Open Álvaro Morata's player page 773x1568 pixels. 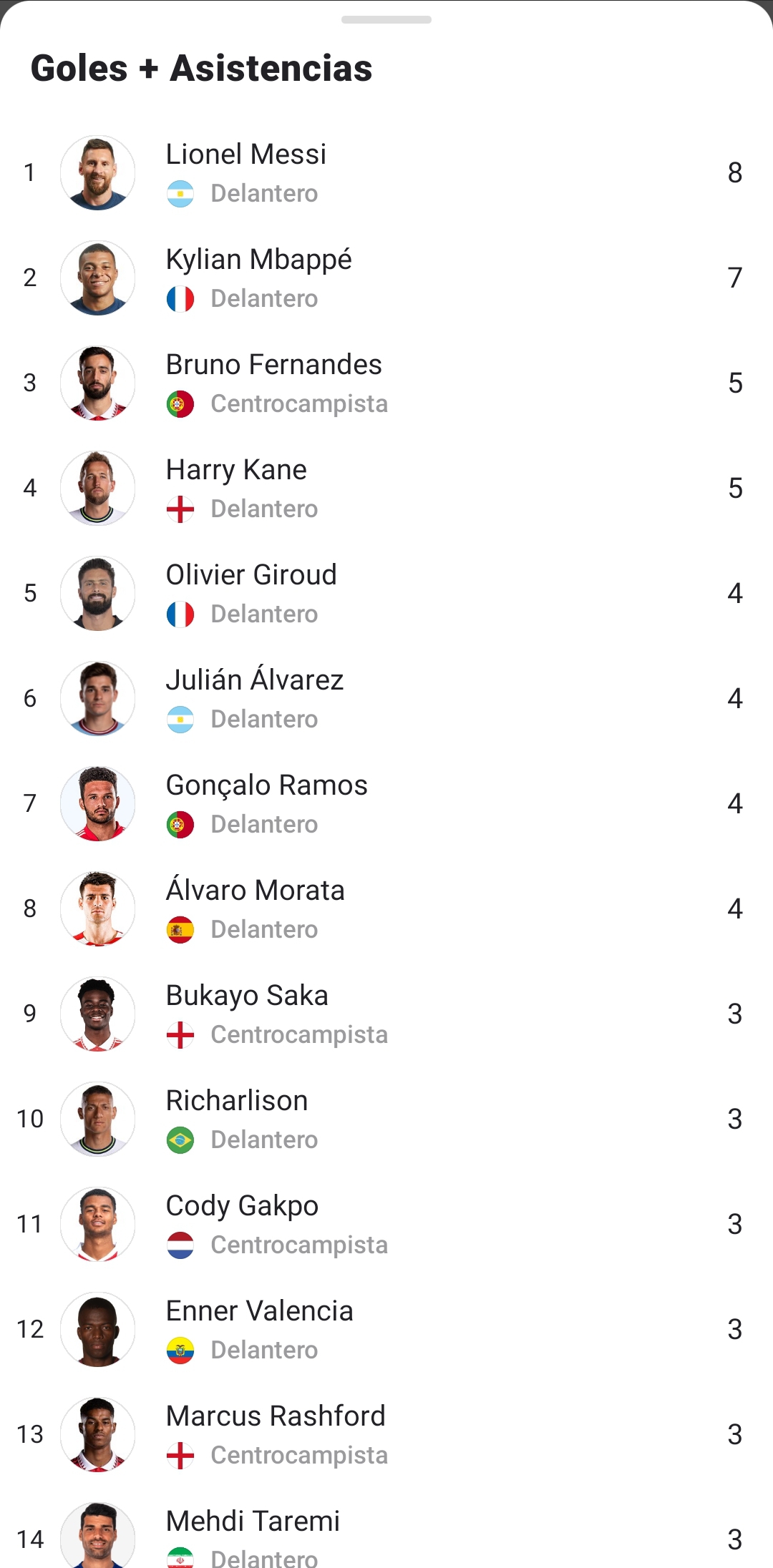click(386, 908)
